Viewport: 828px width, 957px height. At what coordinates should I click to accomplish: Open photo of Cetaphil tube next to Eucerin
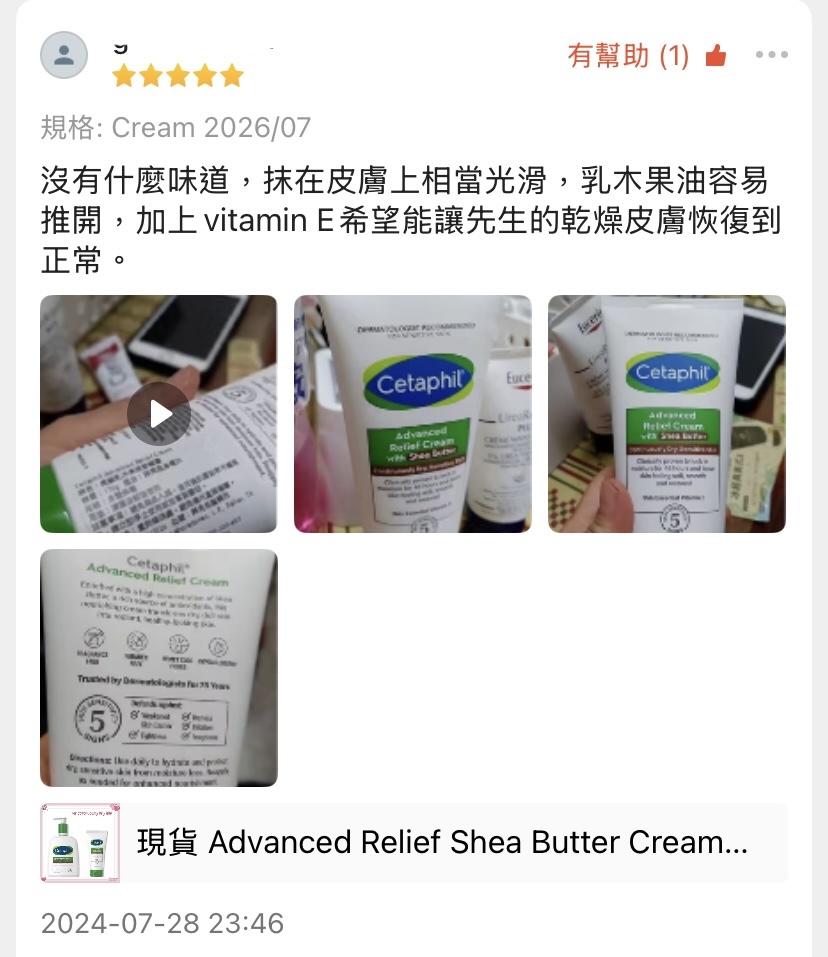coord(412,413)
